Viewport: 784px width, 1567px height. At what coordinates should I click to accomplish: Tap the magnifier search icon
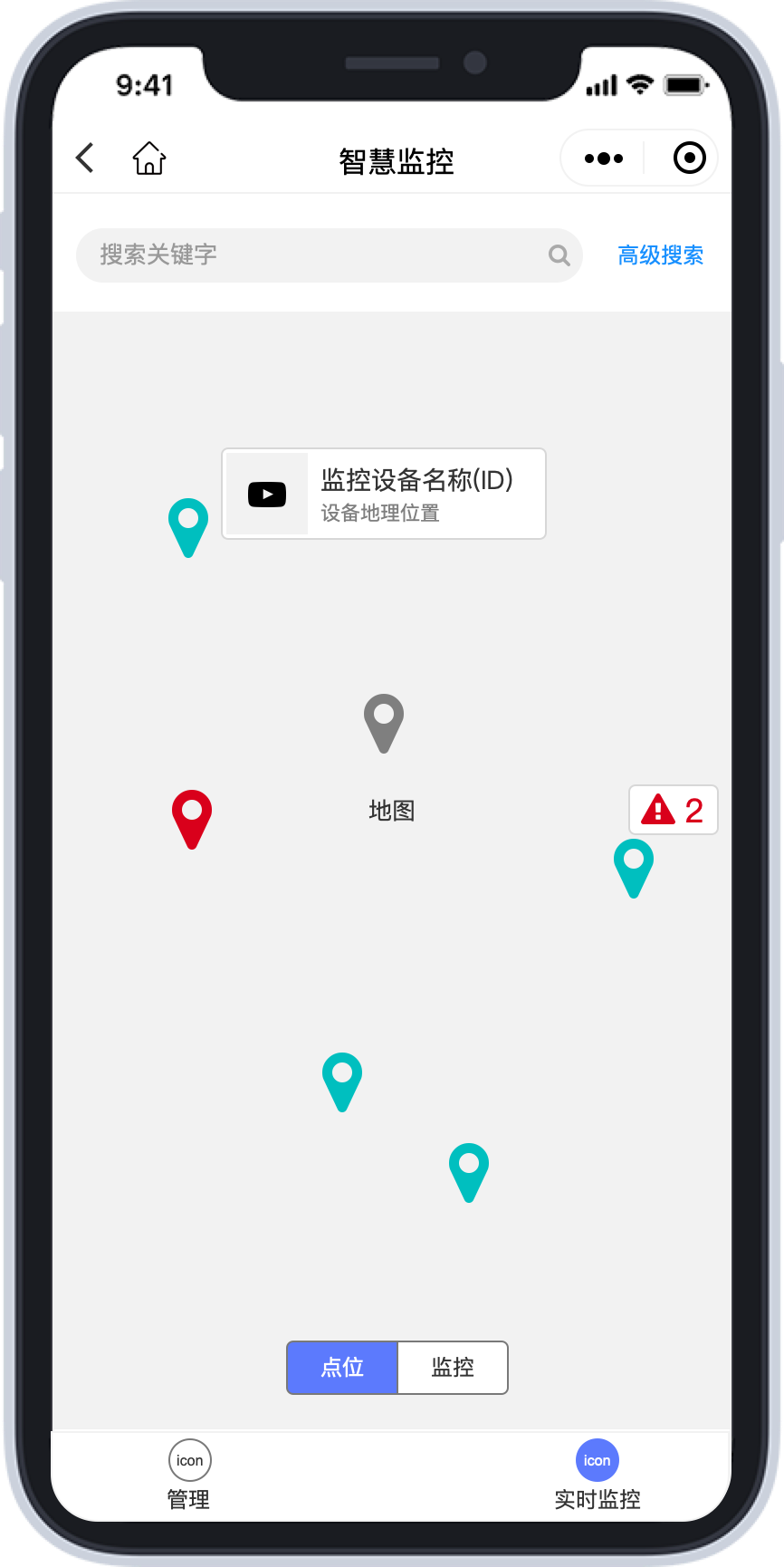pos(559,255)
